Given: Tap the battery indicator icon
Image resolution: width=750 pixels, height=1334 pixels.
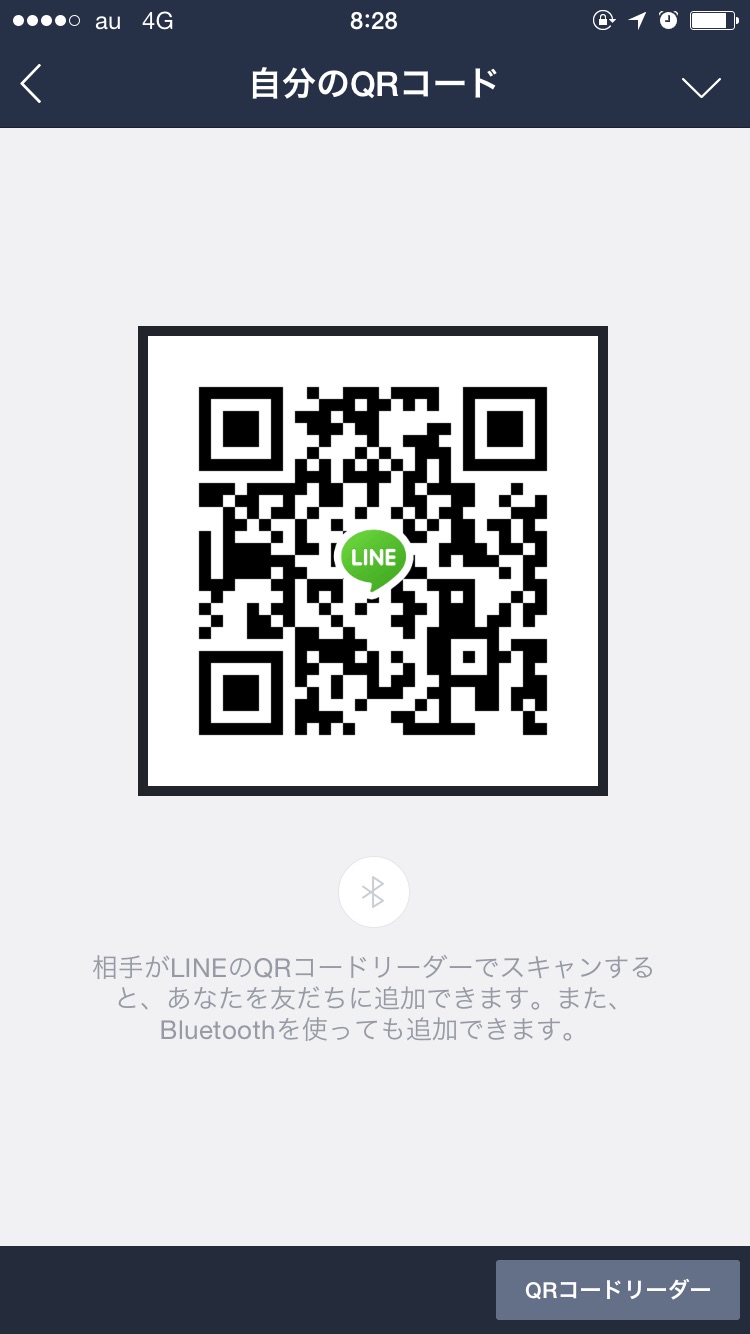Looking at the screenshot, I should tap(712, 21).
